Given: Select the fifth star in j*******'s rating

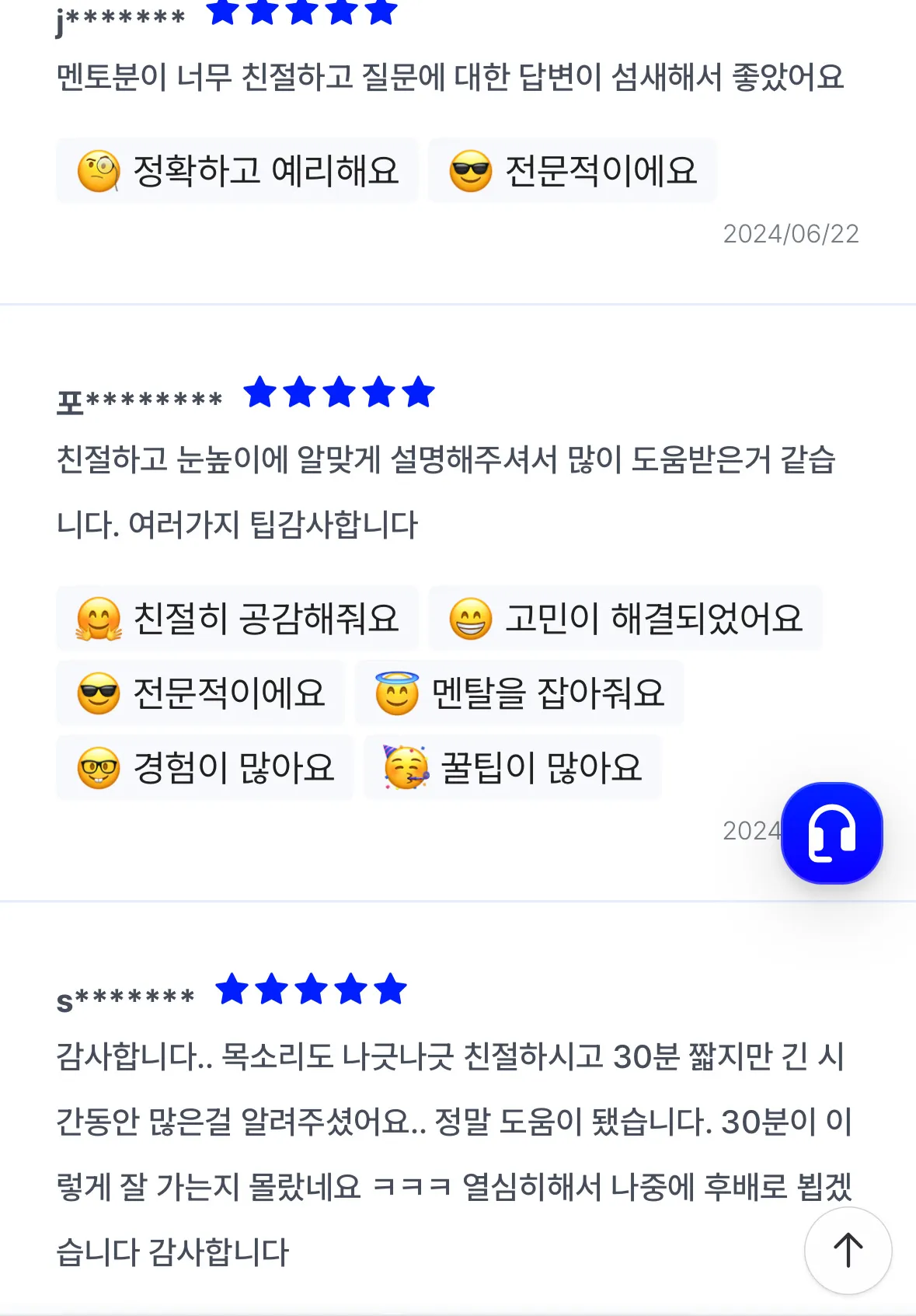Looking at the screenshot, I should [379, 14].
